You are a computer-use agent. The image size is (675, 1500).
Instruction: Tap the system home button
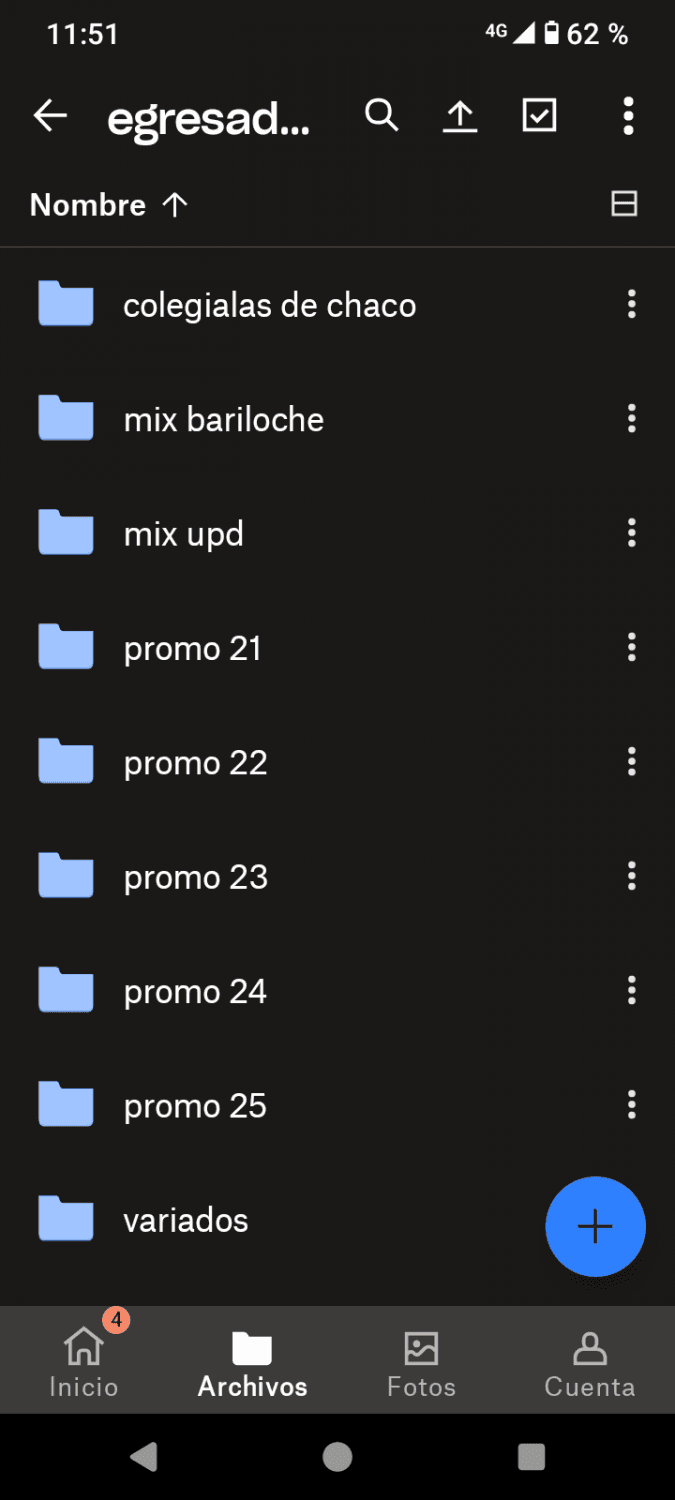[x=337, y=1457]
